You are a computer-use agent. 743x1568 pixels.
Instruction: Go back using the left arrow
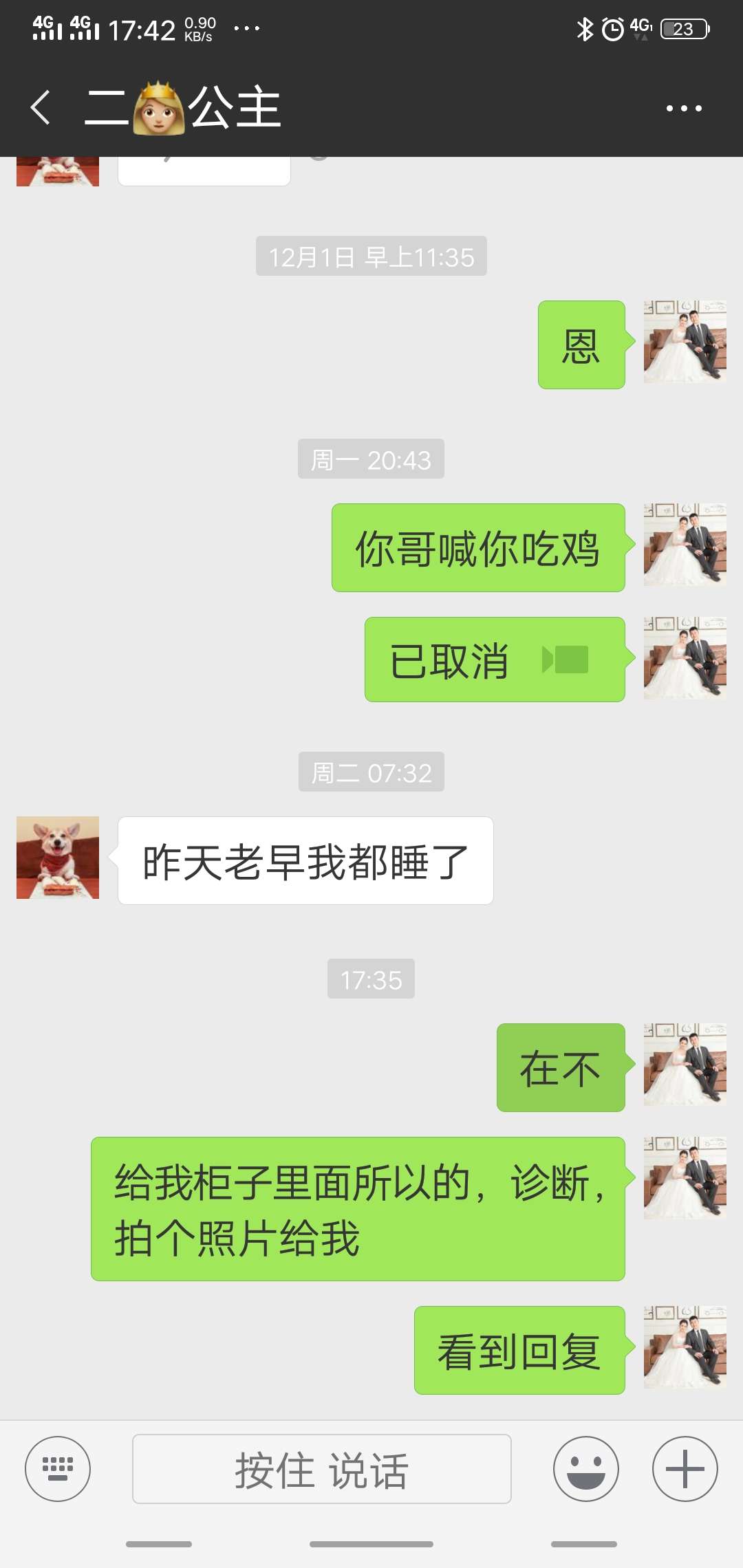coord(39,108)
